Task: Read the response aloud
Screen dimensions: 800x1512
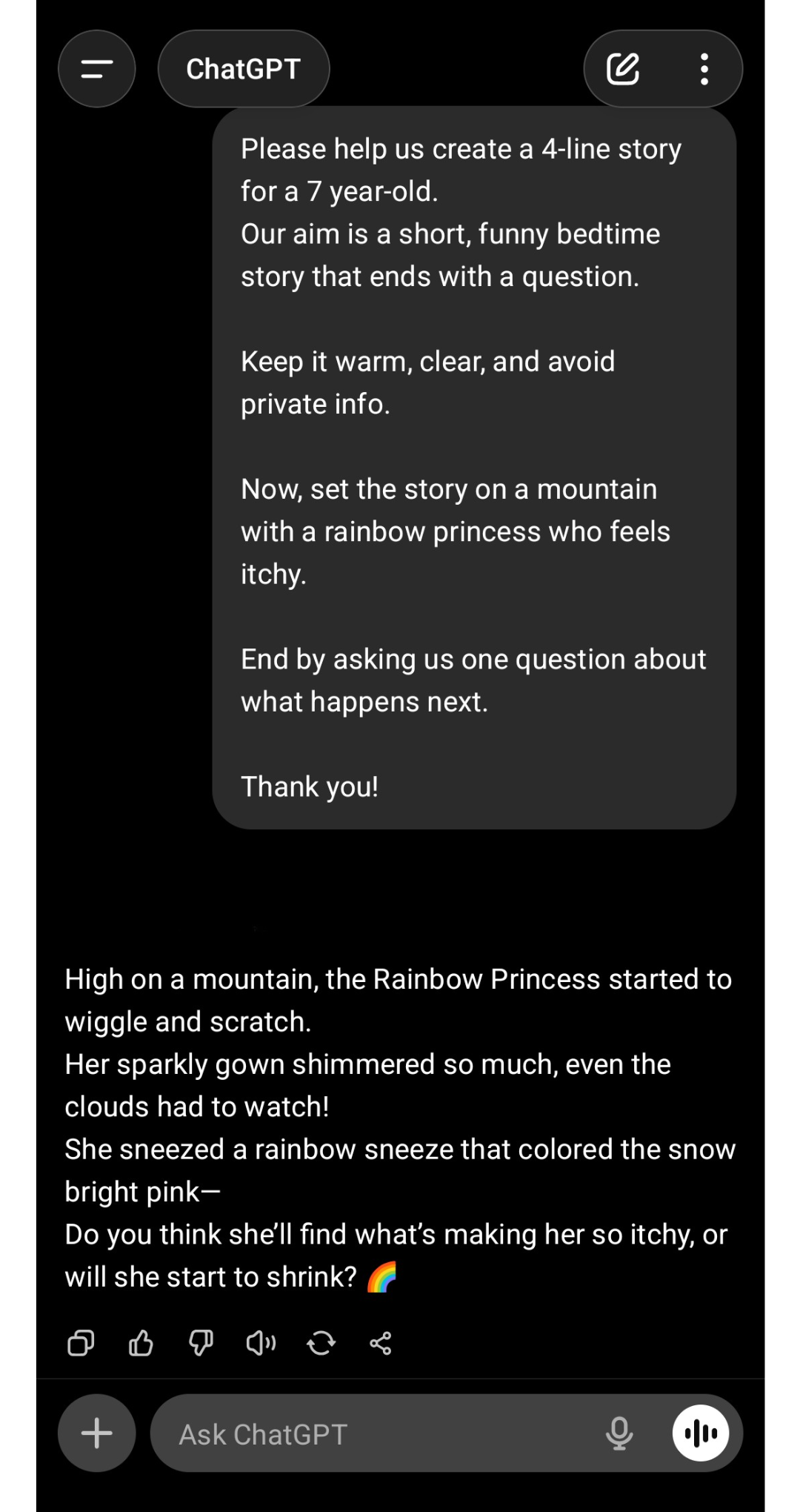Action: (x=261, y=1343)
